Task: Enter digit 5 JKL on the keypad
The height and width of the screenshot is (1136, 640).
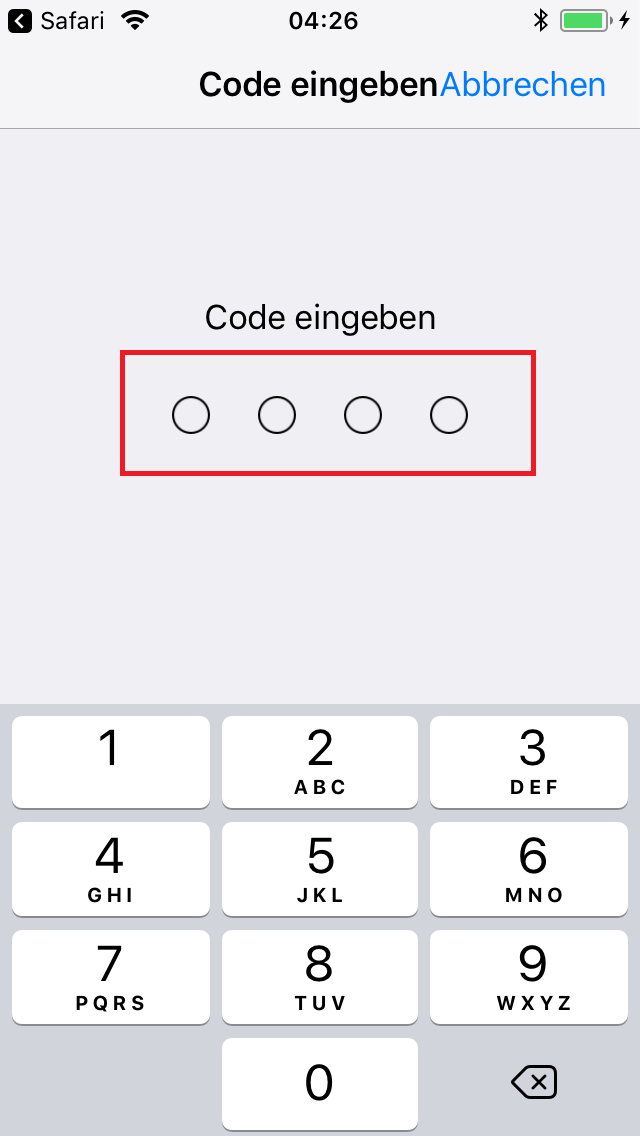Action: [x=320, y=869]
